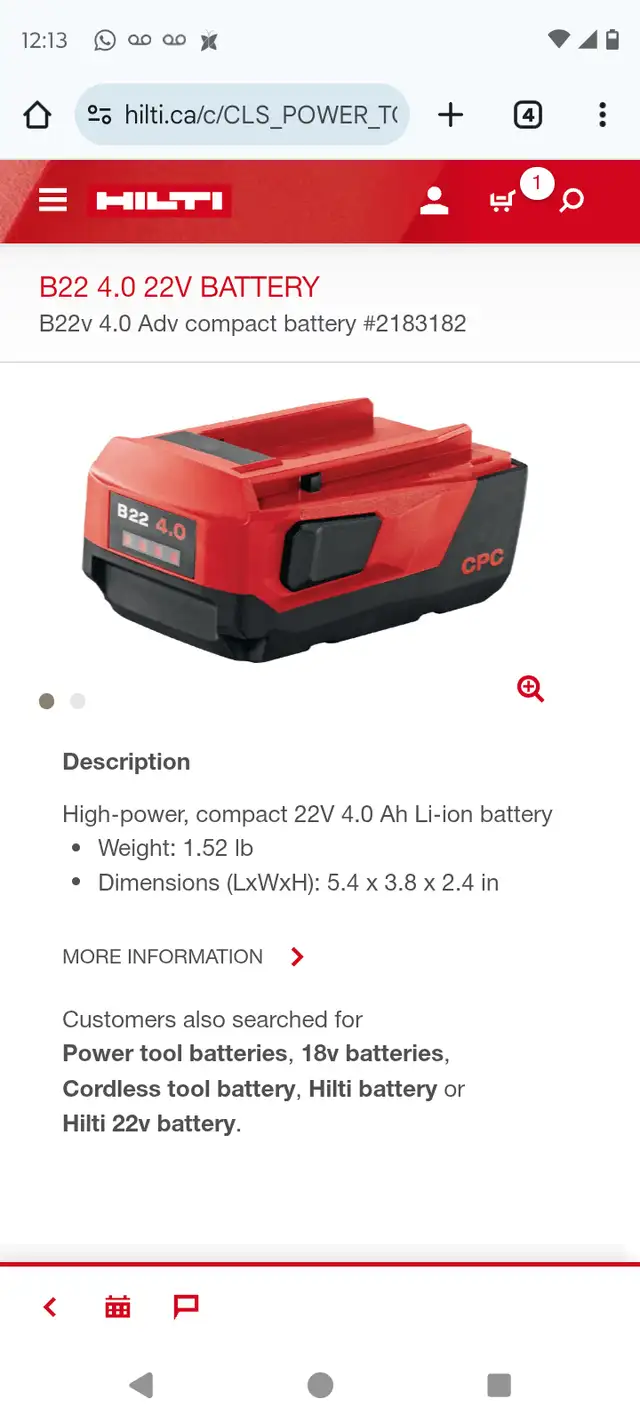The image size is (640, 1422).
Task: Open the Hilti 22v battery link
Action: coord(149,1123)
